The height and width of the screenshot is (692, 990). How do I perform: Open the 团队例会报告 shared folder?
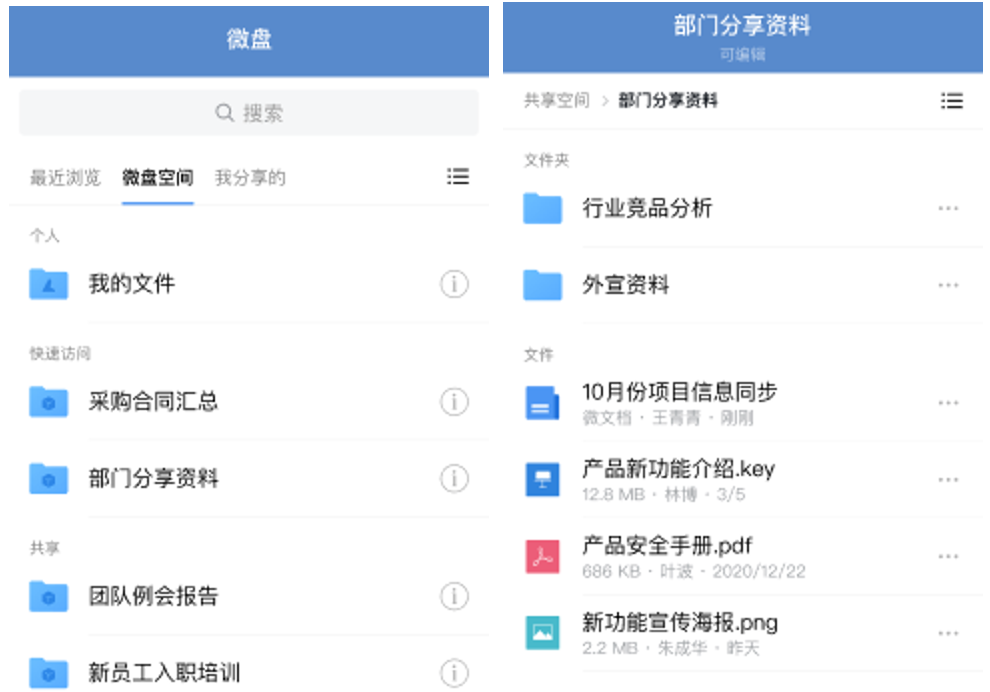coord(153,597)
